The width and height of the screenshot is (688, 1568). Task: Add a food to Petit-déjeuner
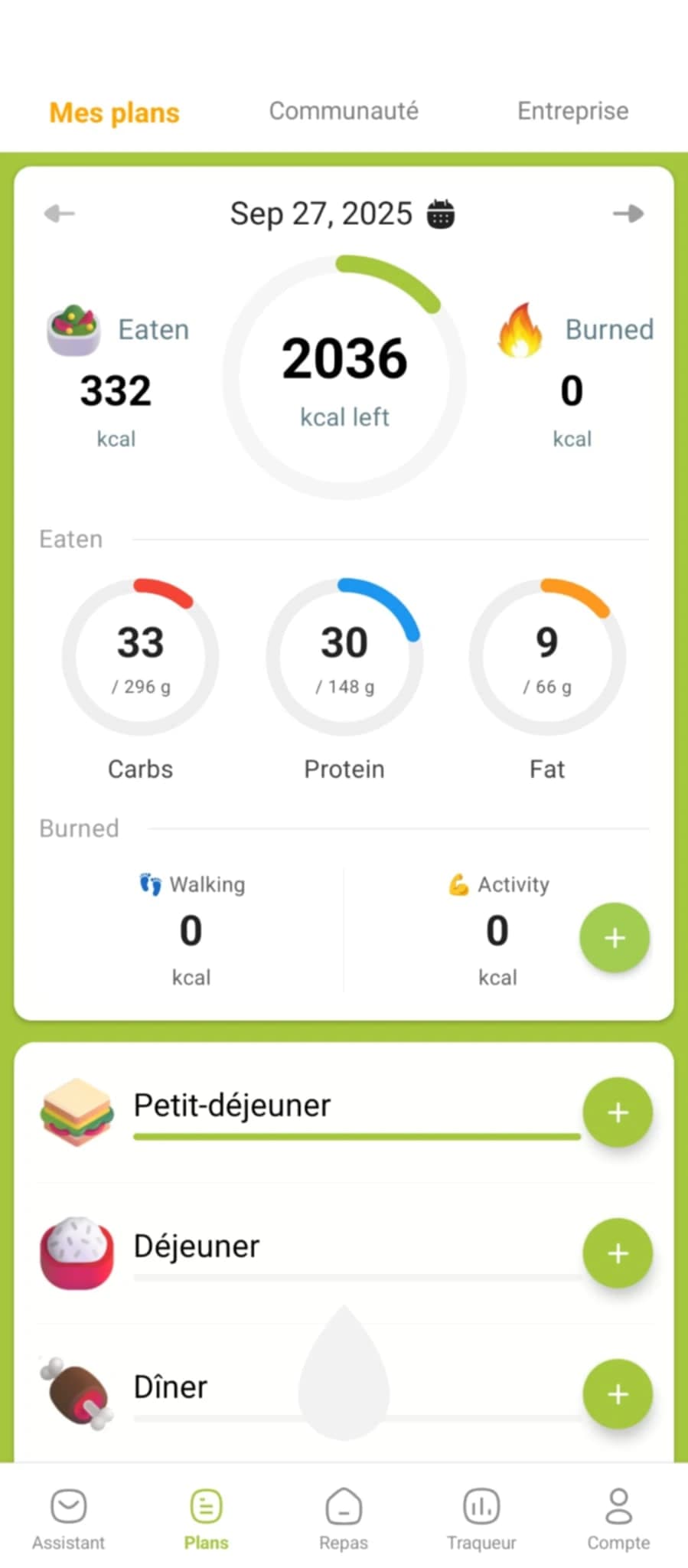point(618,1112)
